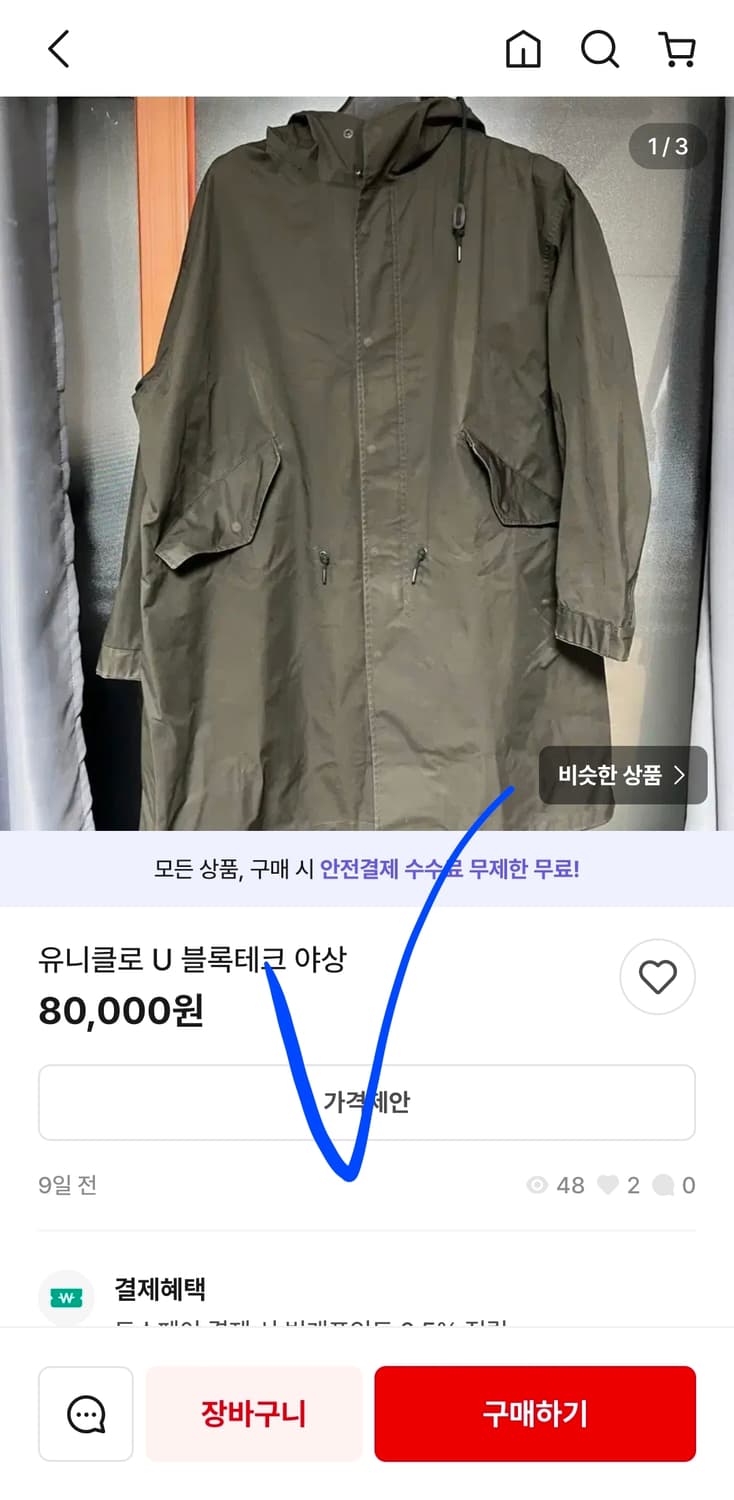Navigate back with the back arrow
This screenshot has height=1500, width=734.
[57, 47]
